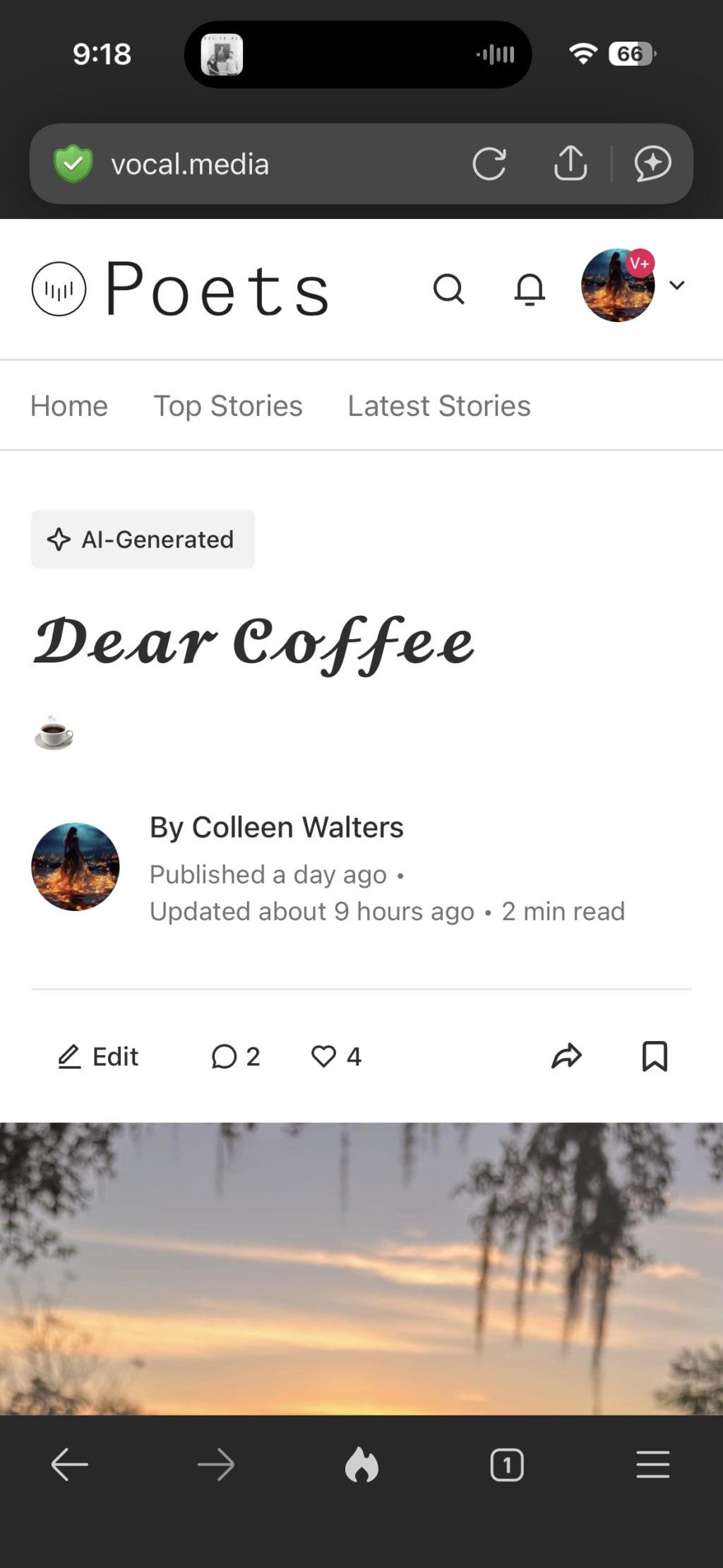The image size is (723, 1568).
Task: Open the comments on this story
Action: (x=235, y=1057)
